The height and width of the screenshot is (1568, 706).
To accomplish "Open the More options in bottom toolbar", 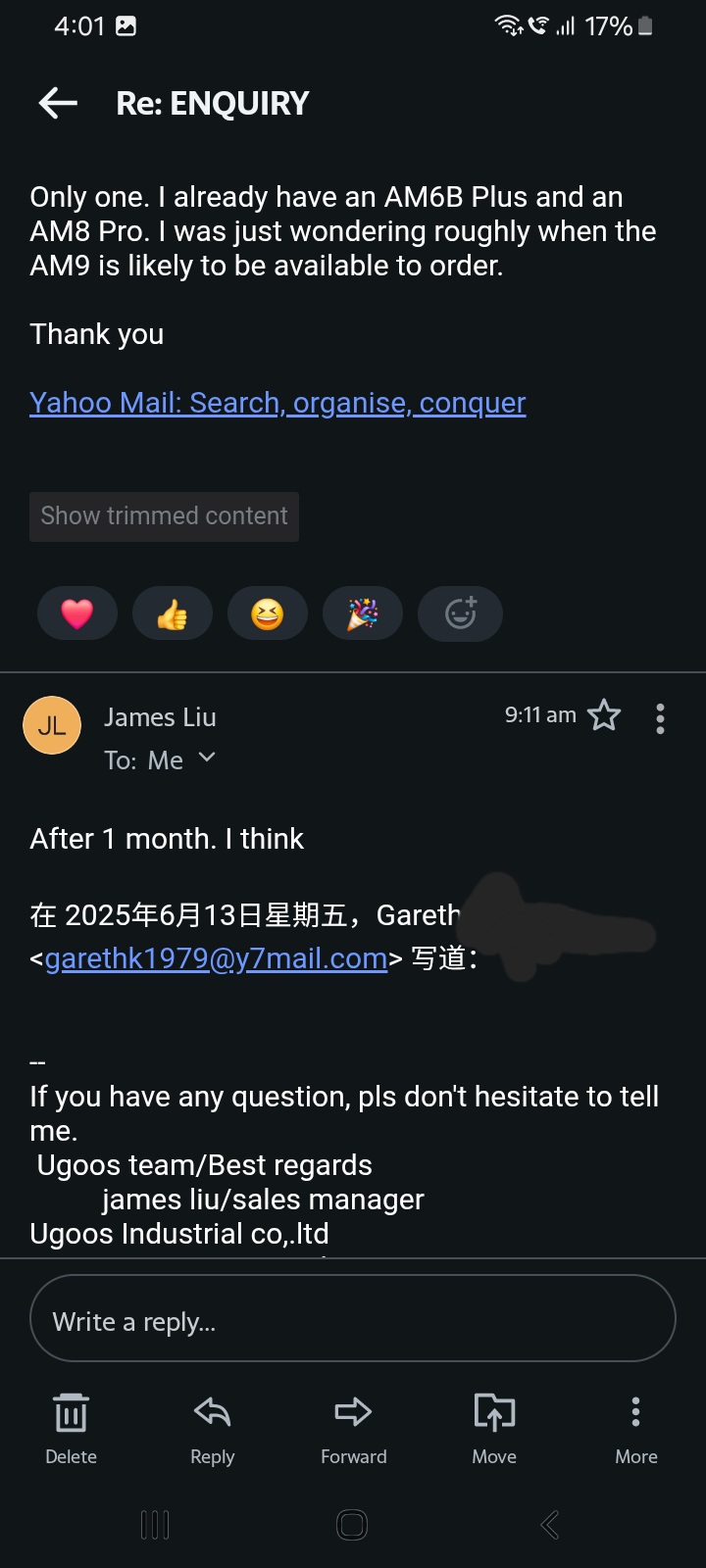I will point(635,1429).
